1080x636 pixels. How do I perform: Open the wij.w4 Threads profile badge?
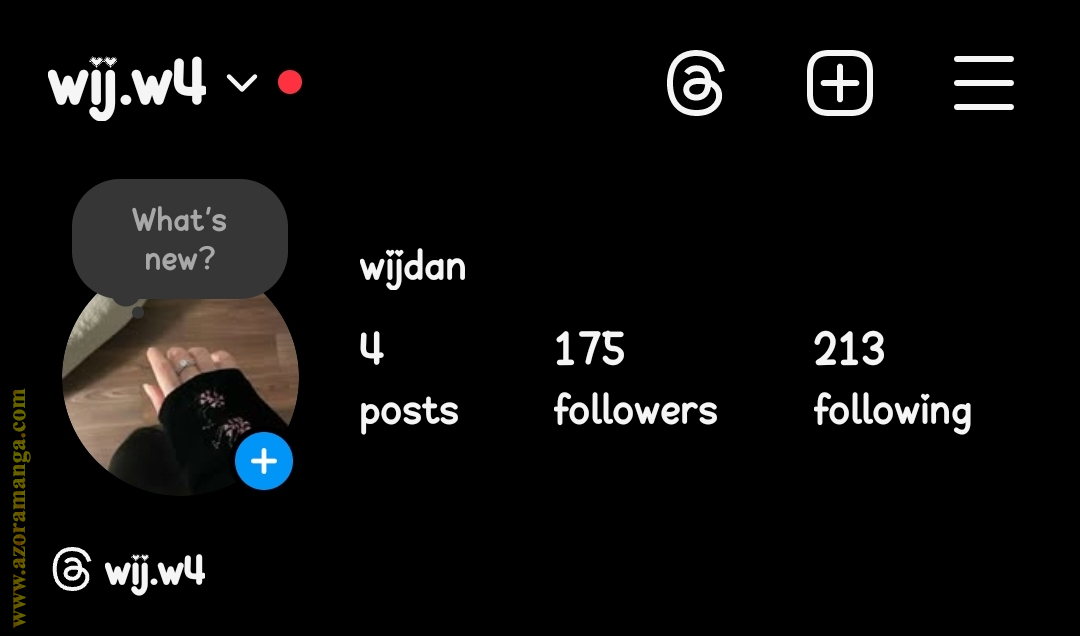coord(130,571)
